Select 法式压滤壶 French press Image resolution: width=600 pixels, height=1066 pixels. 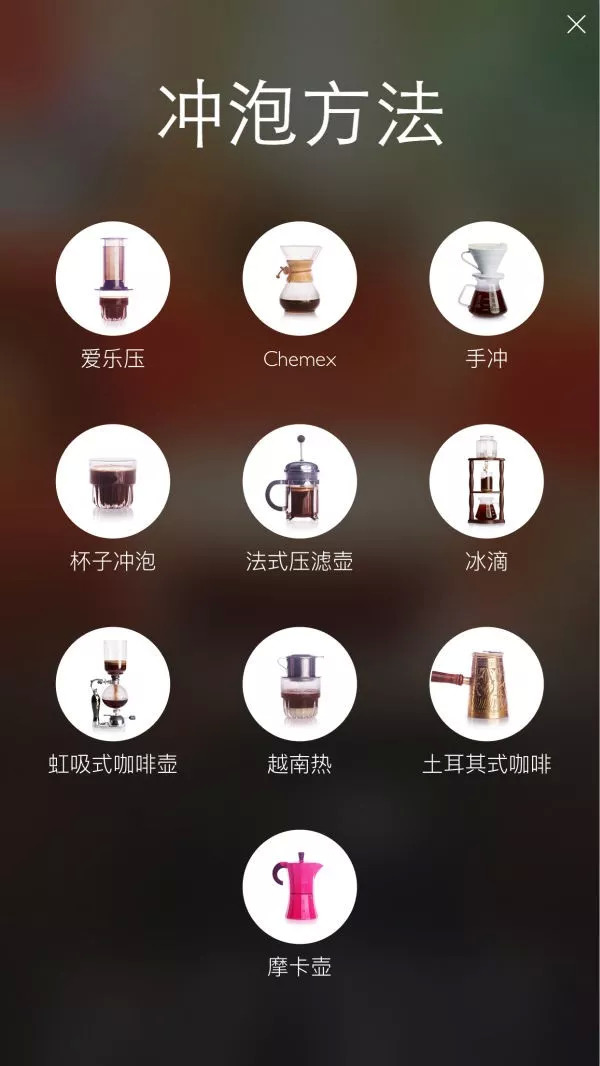tap(300, 481)
